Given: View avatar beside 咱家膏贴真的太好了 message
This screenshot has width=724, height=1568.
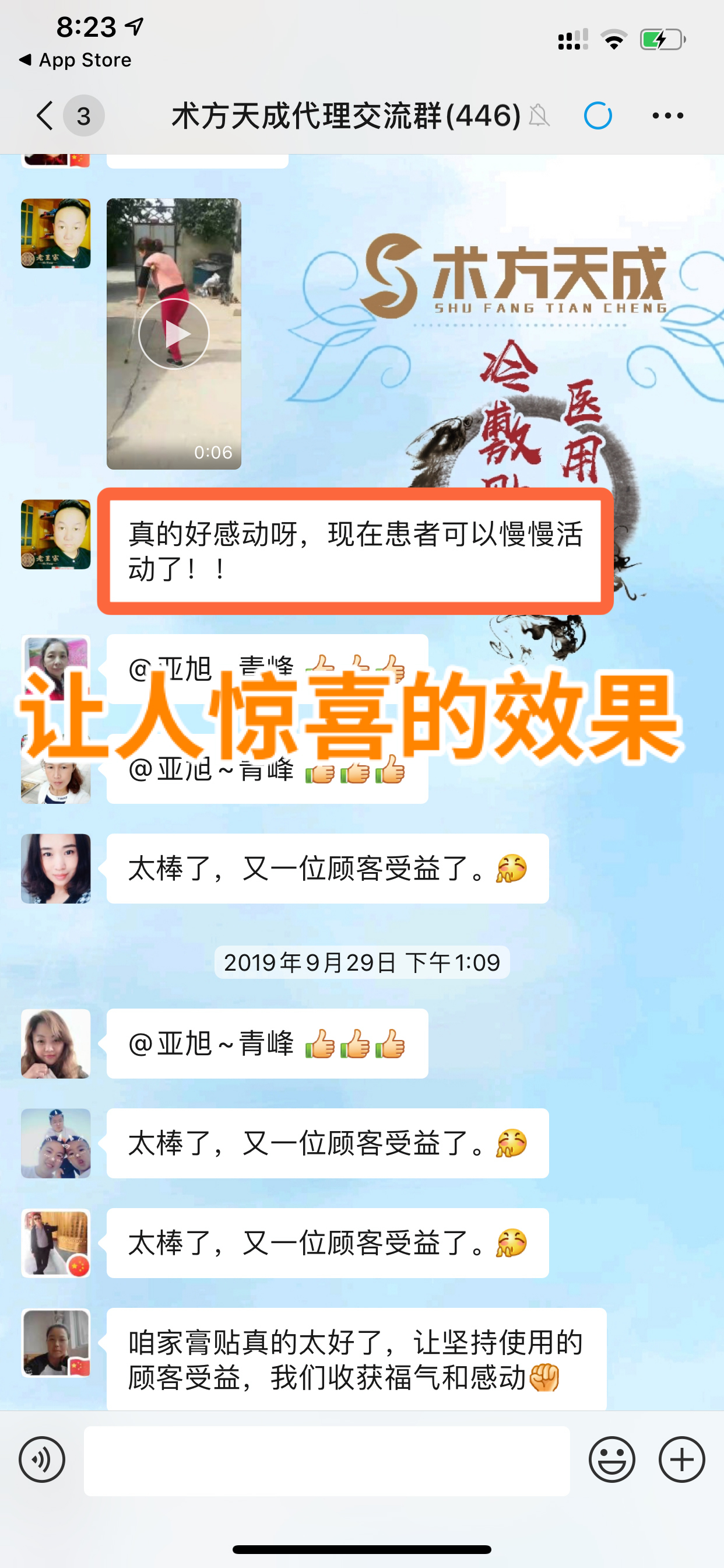Looking at the screenshot, I should (x=56, y=1343).
